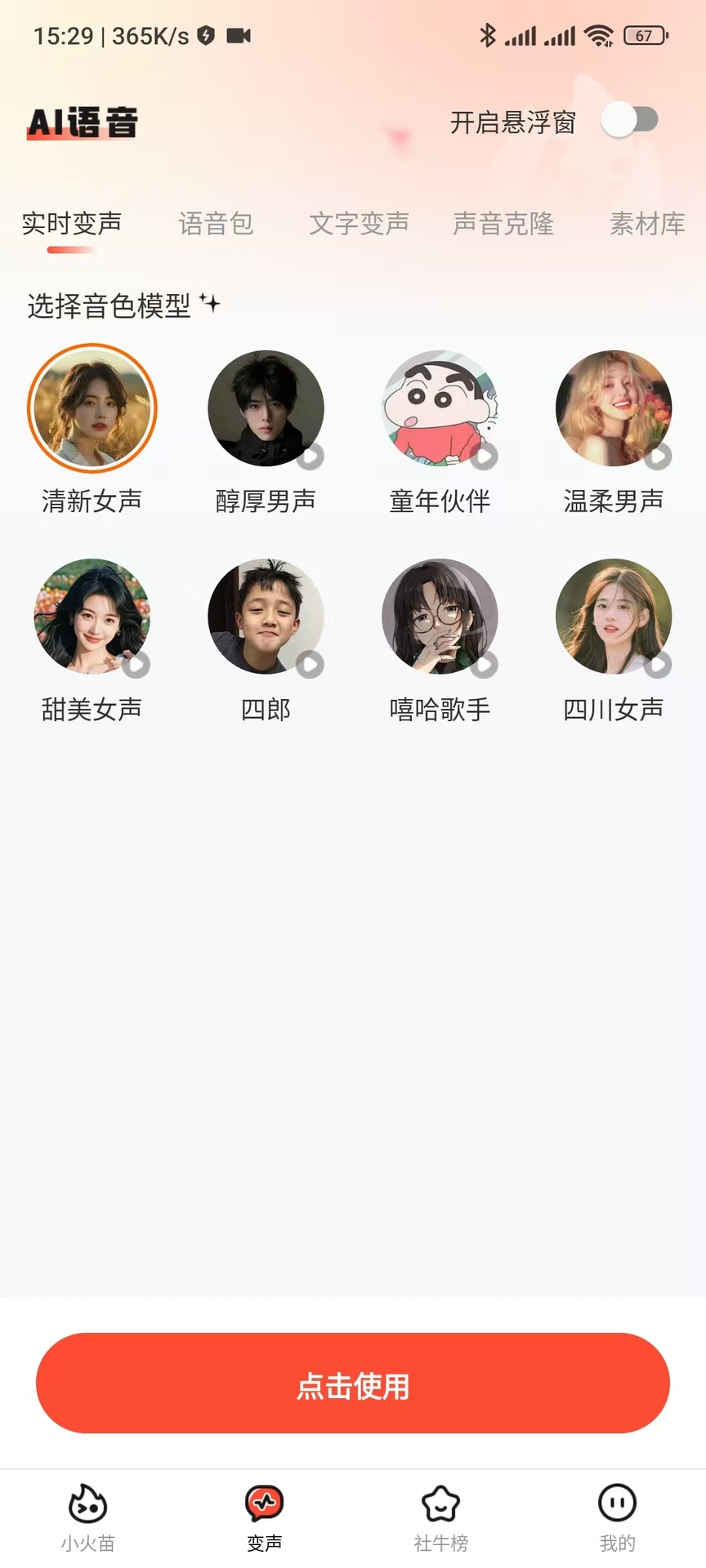Switch to the 素材库 tab

tap(647, 223)
